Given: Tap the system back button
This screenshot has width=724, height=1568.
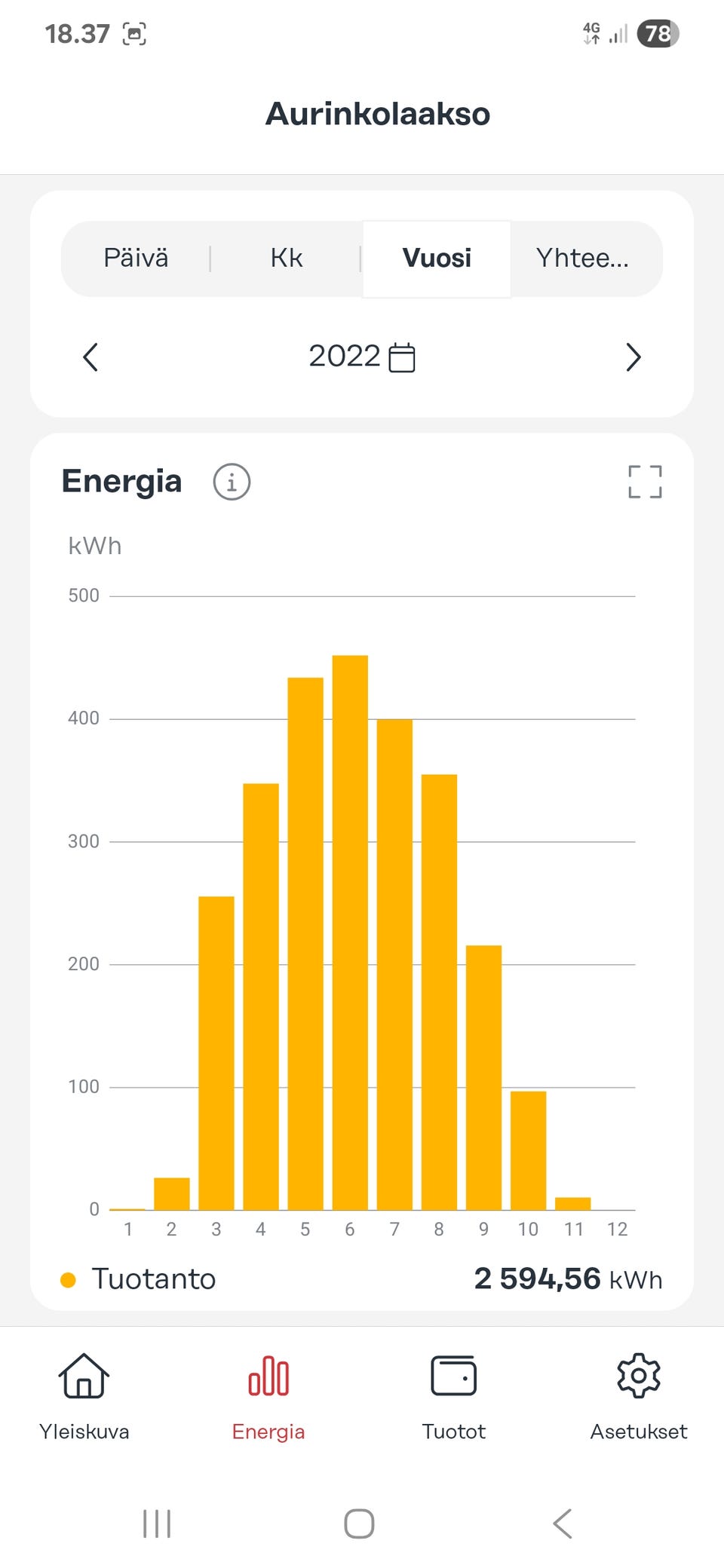Looking at the screenshot, I should click(x=563, y=1524).
